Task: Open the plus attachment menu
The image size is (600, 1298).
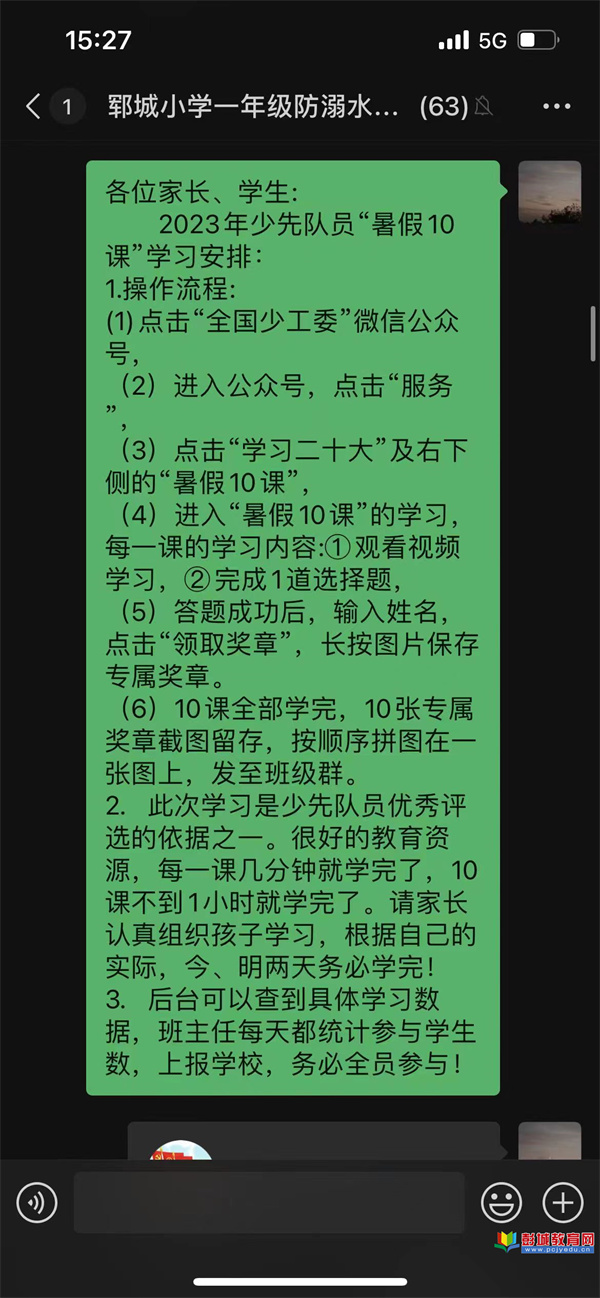Action: pos(562,1203)
